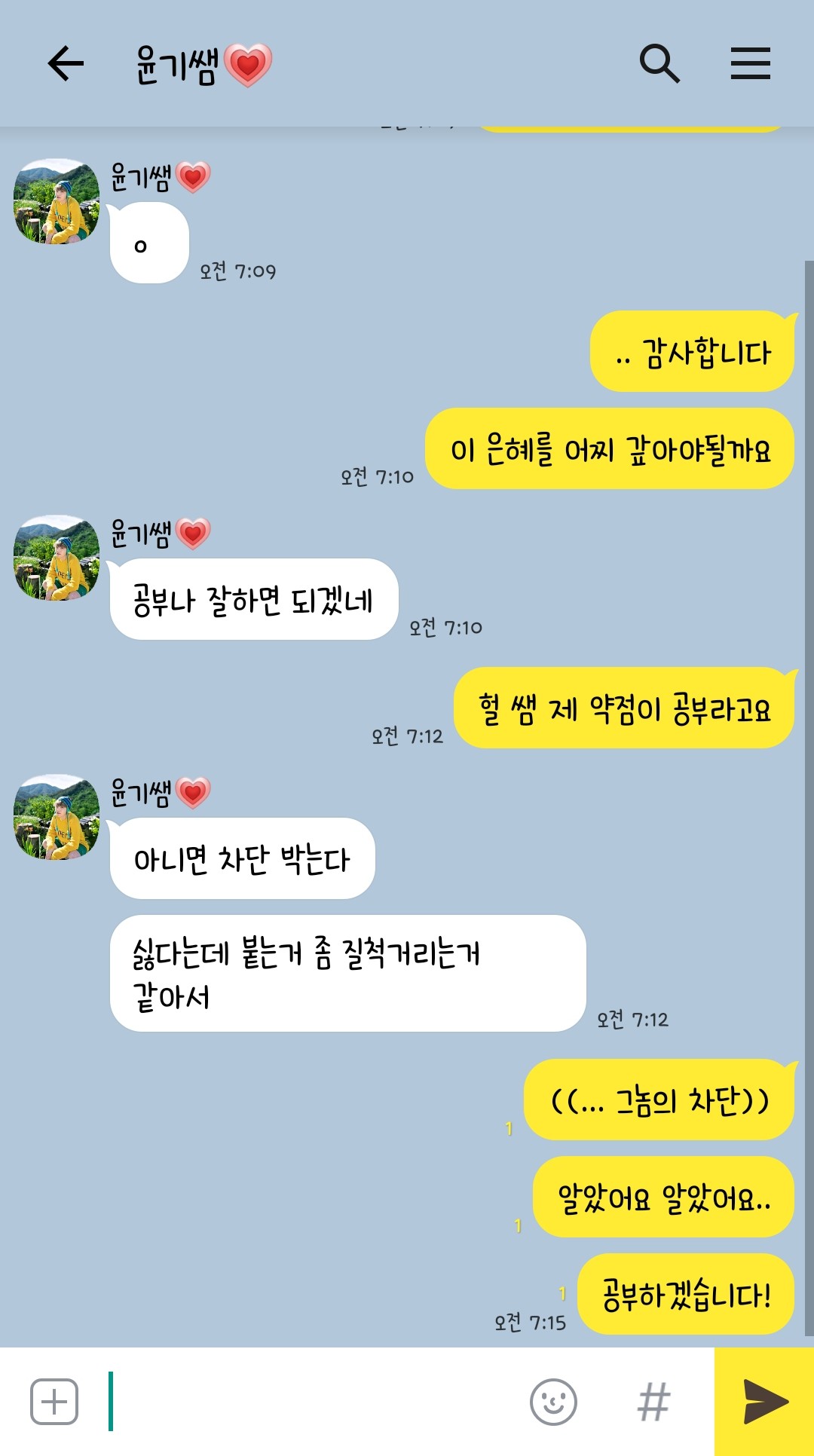Viewport: 814px width, 1456px height.
Task: Open the hashtag search button
Action: 653,1402
